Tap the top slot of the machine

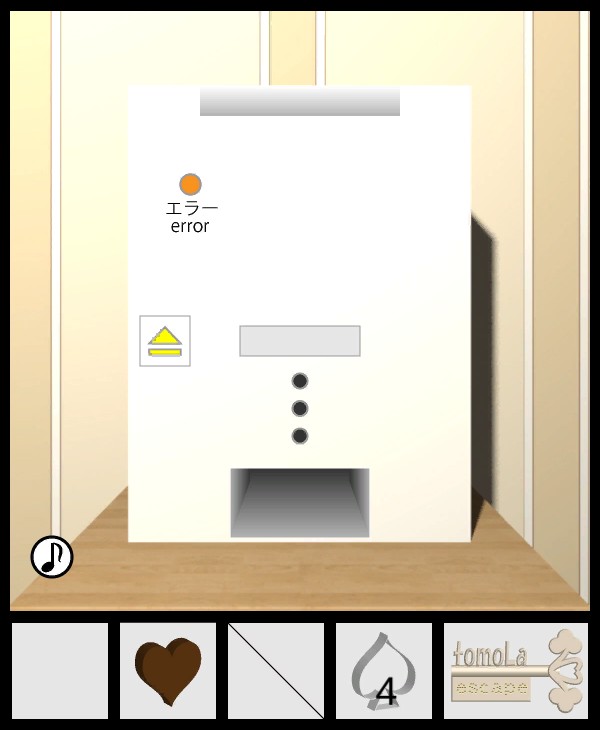300,101
